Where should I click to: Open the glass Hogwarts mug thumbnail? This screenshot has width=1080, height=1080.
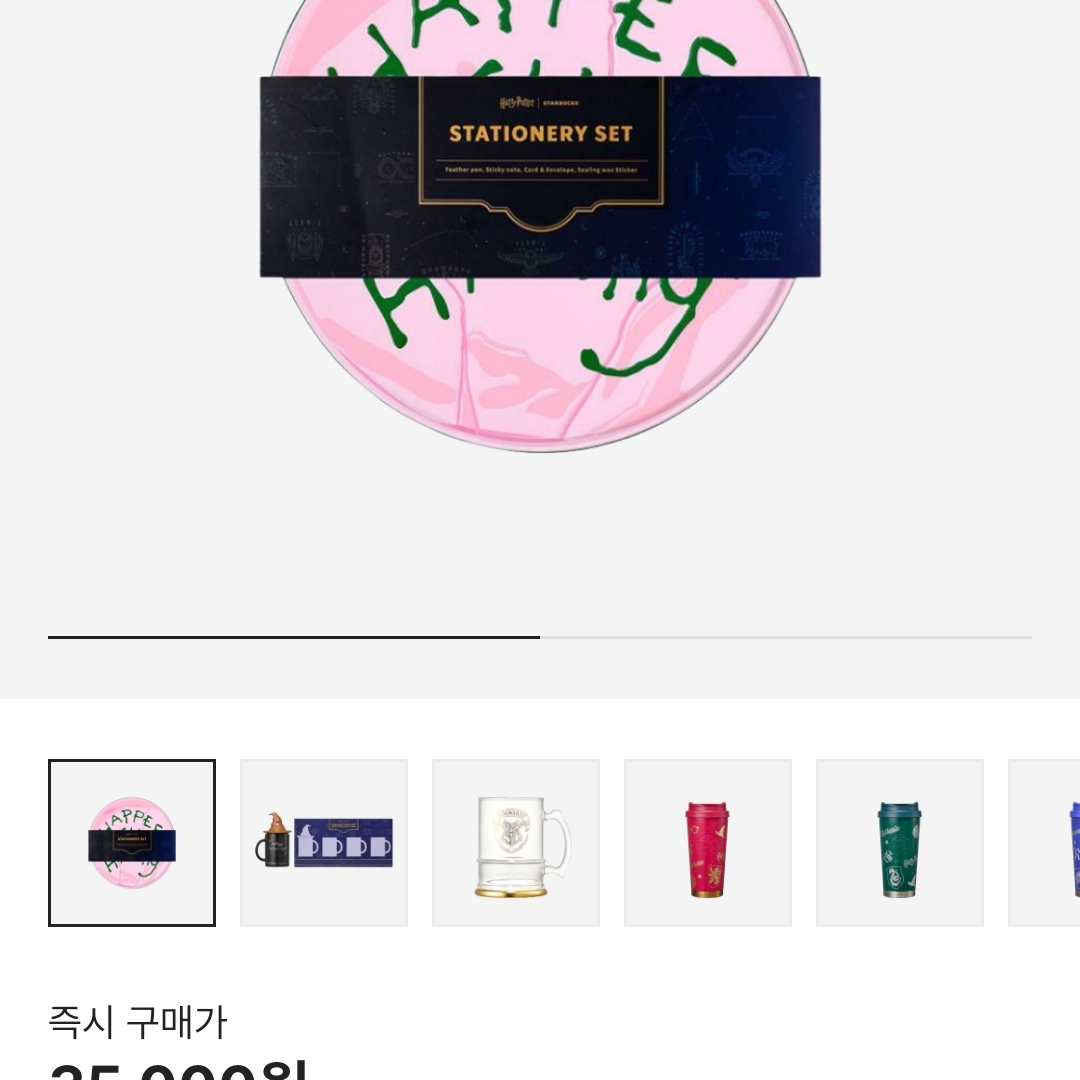tap(516, 843)
